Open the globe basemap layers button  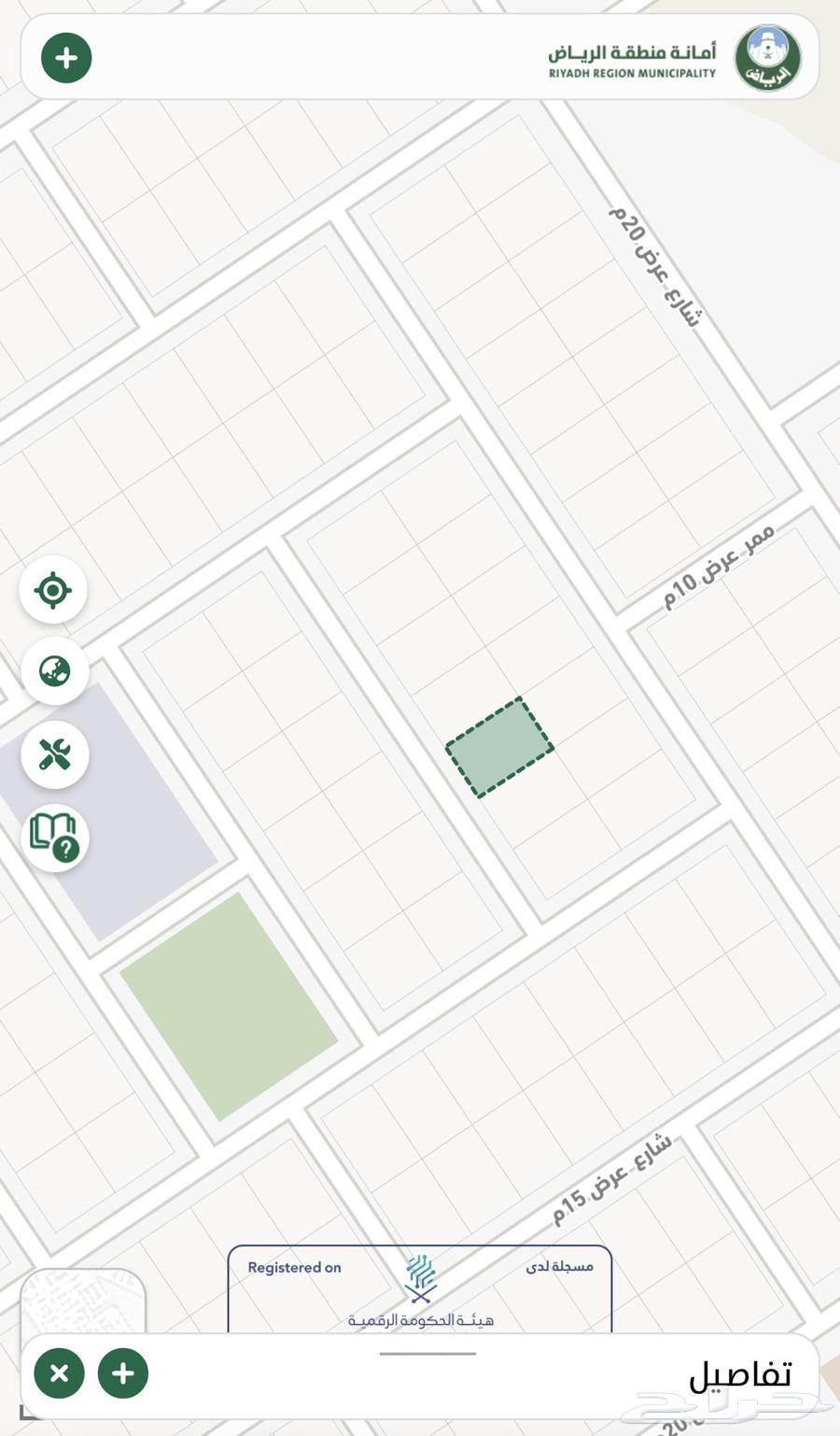54,671
